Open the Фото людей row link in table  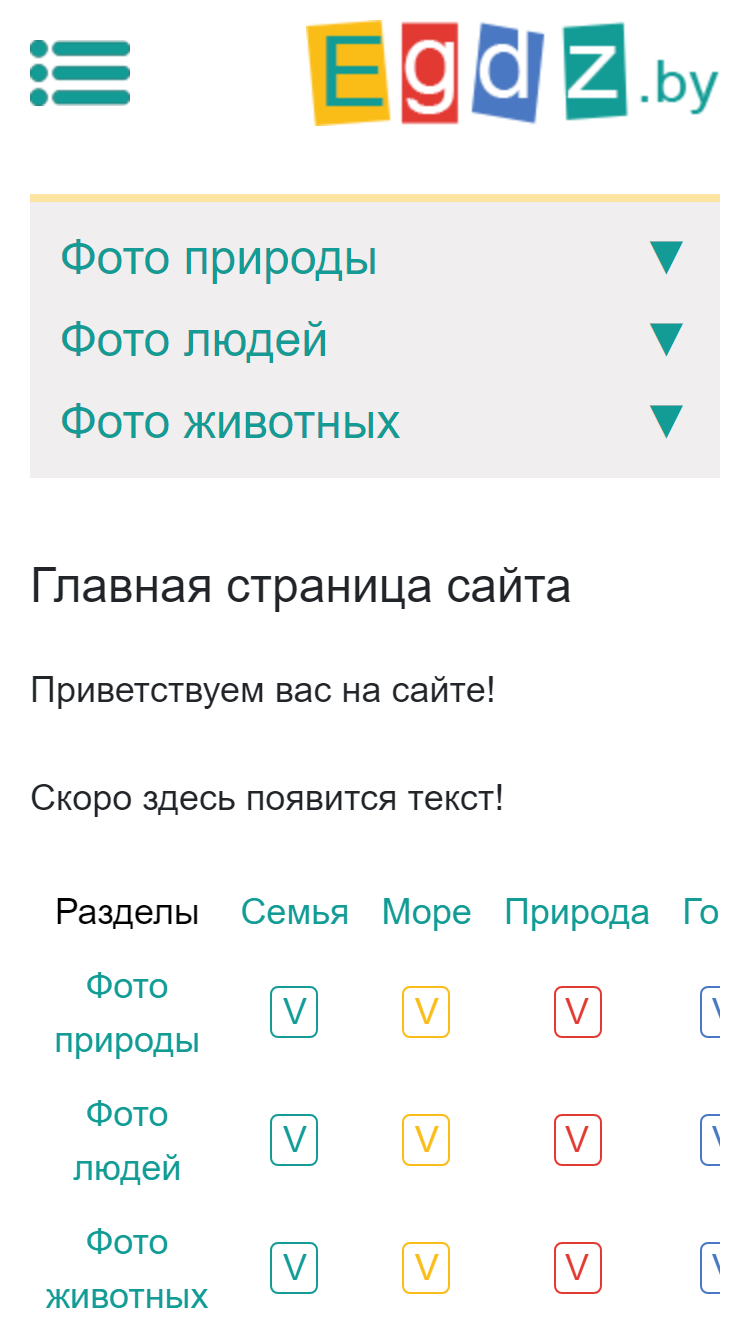[127, 1141]
